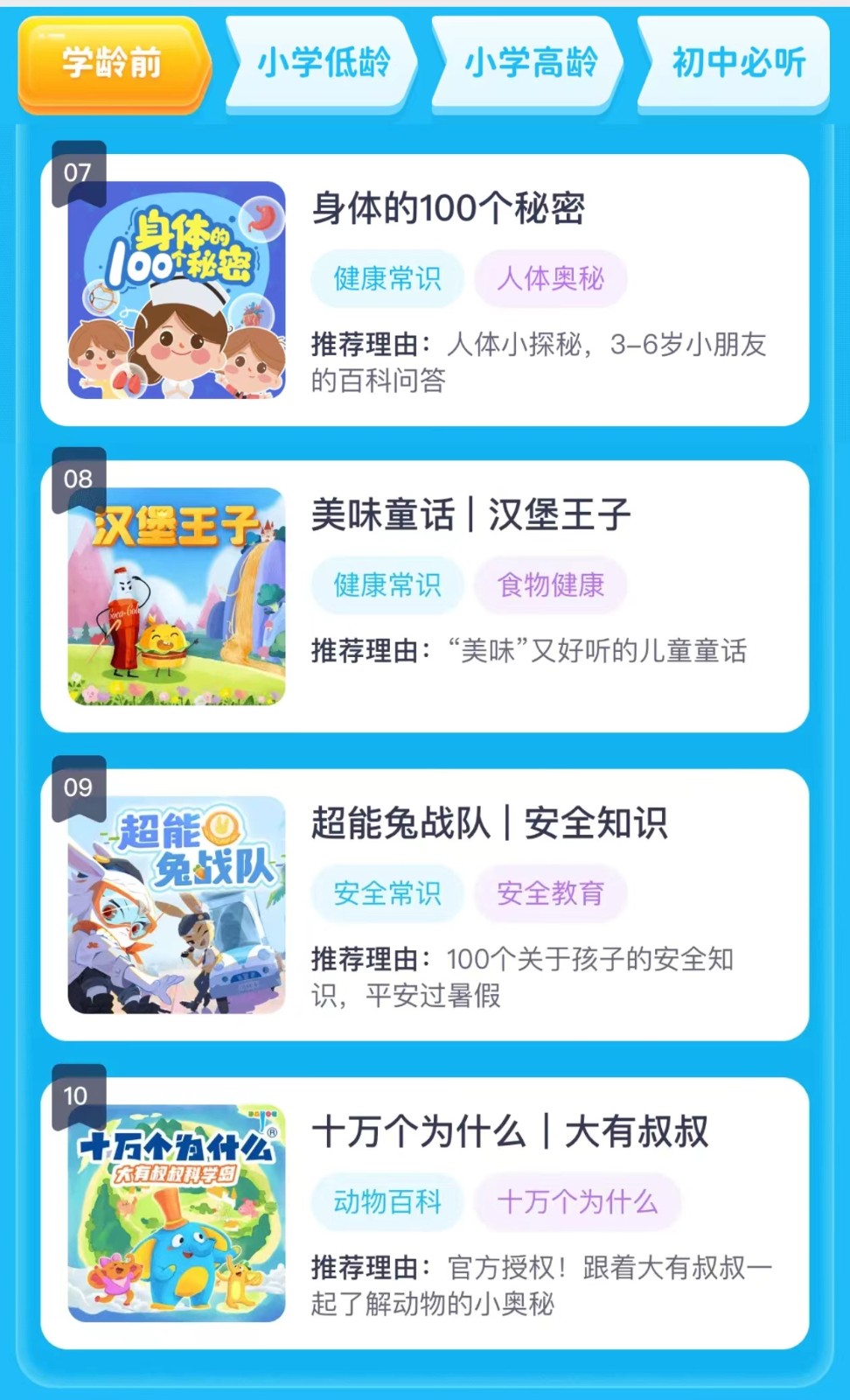Open 十万个为什么 | 大有叔叔 card
The image size is (850, 1400).
click(x=425, y=1214)
